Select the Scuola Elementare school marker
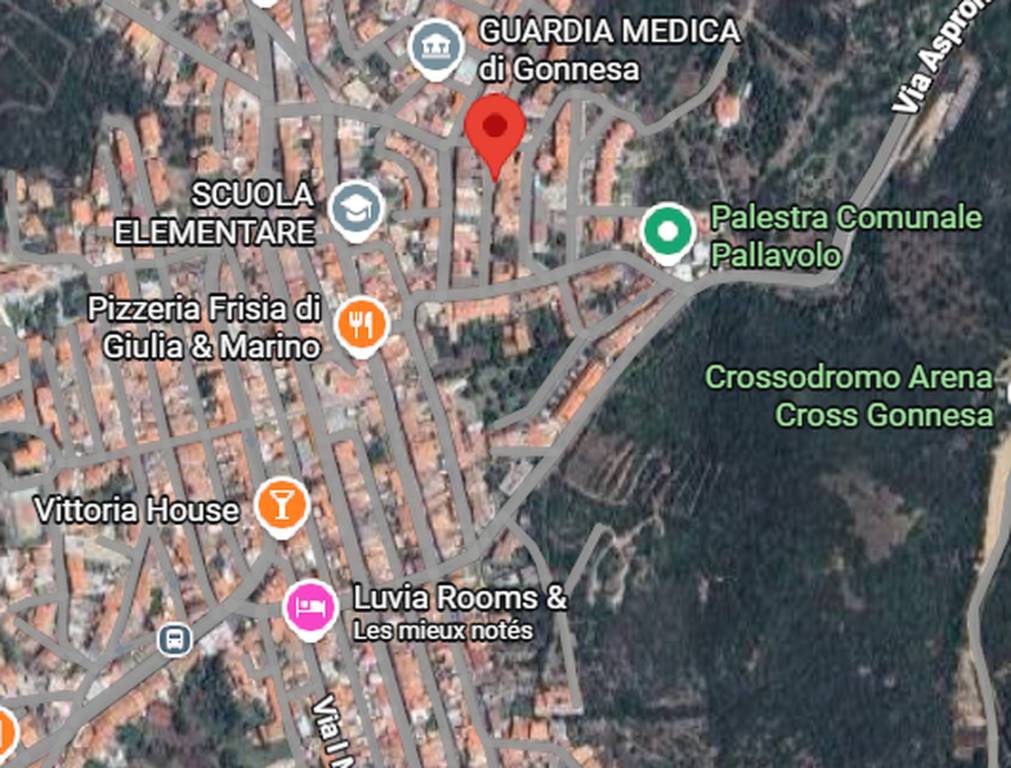The height and width of the screenshot is (768, 1011). click(x=357, y=208)
